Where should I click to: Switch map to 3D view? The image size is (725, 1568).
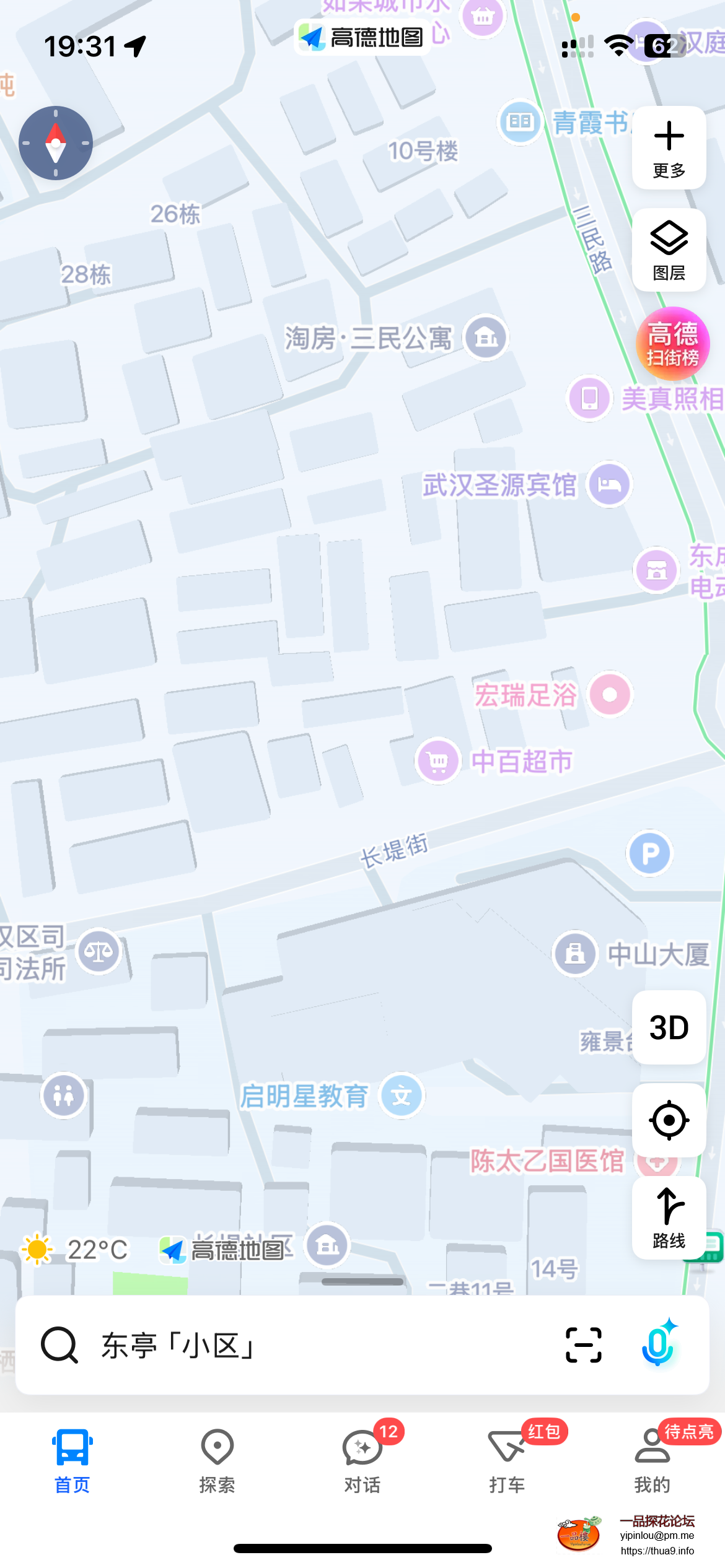[669, 1027]
